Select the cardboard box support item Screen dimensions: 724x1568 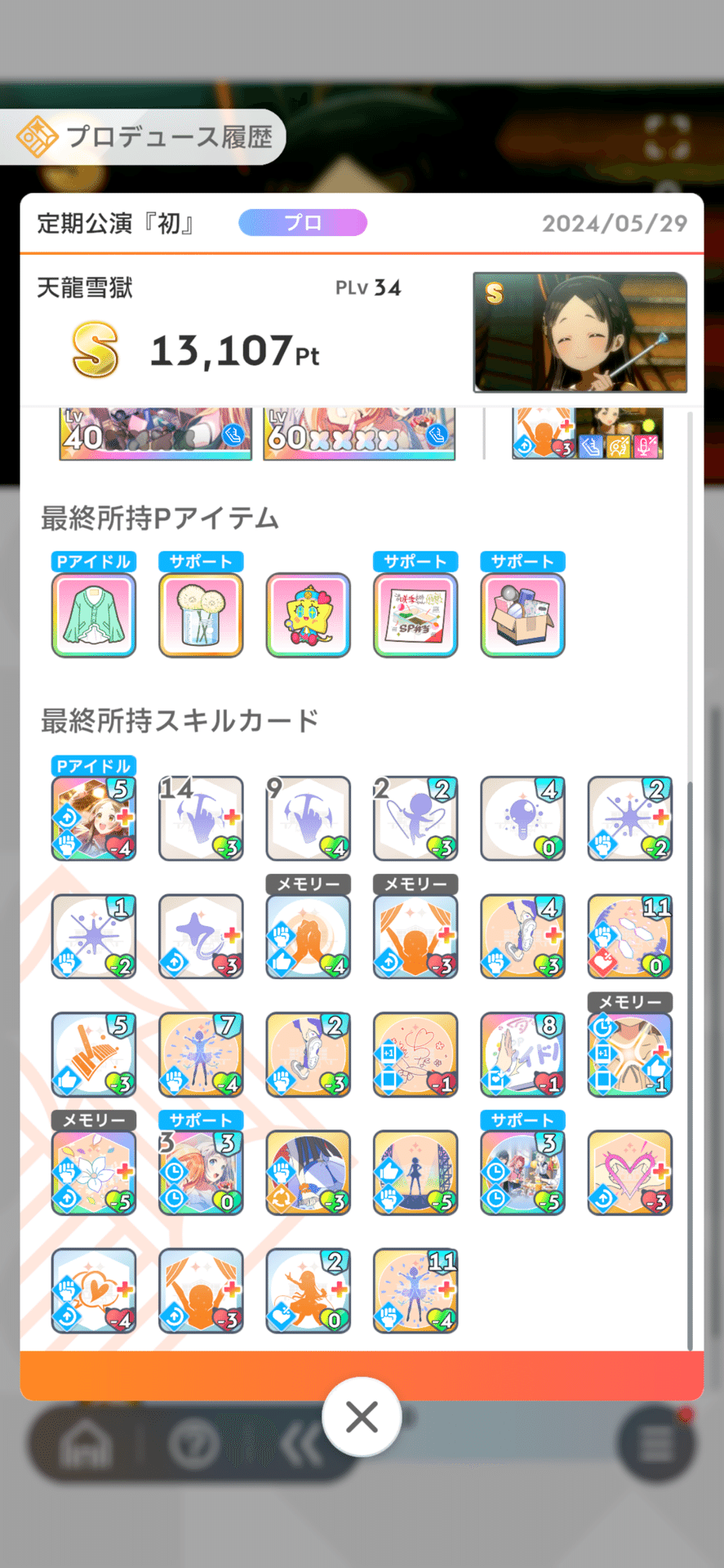tap(522, 614)
